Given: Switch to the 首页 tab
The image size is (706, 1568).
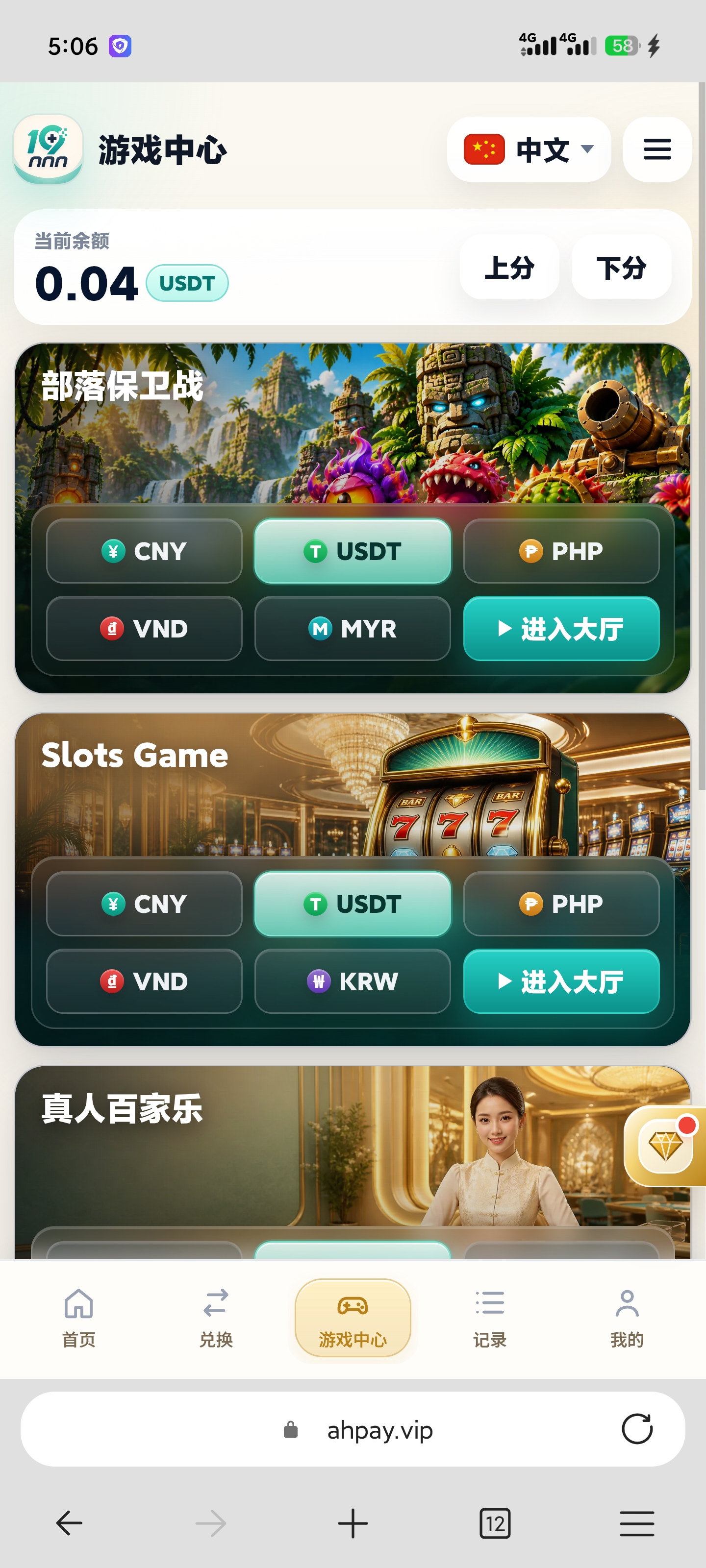Looking at the screenshot, I should tap(78, 1318).
